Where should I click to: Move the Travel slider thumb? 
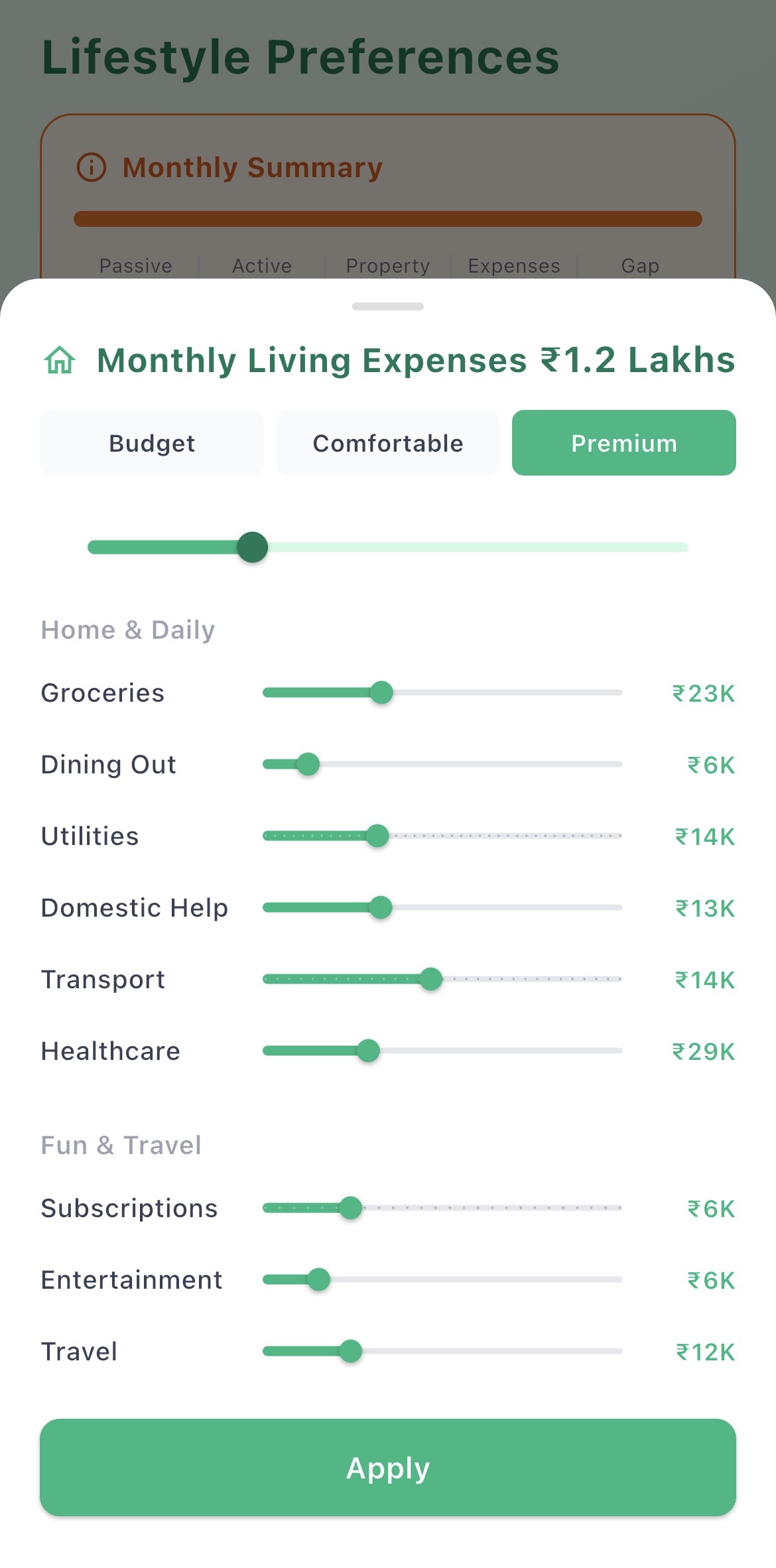(350, 1351)
